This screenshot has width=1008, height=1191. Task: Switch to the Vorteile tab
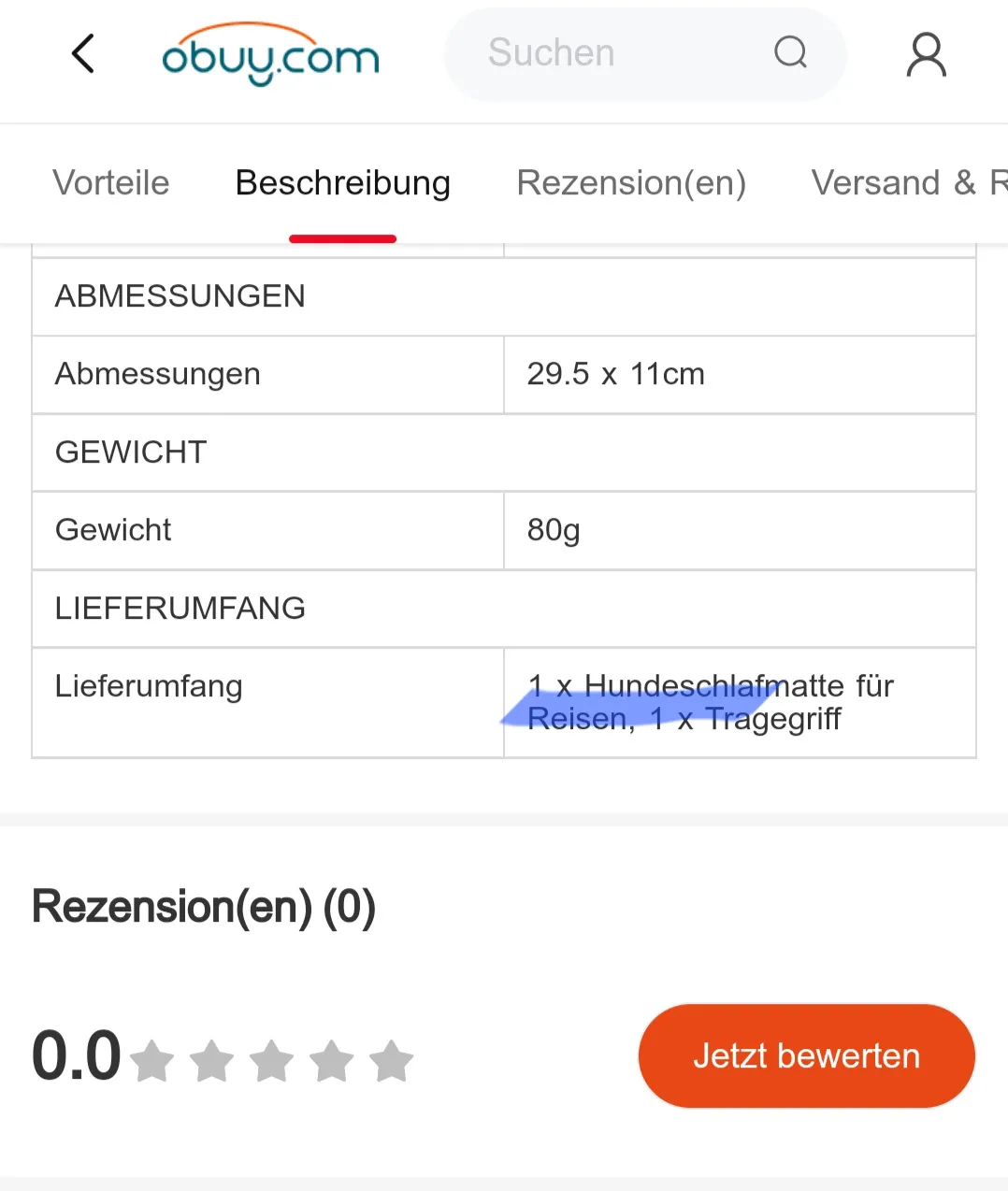(111, 183)
